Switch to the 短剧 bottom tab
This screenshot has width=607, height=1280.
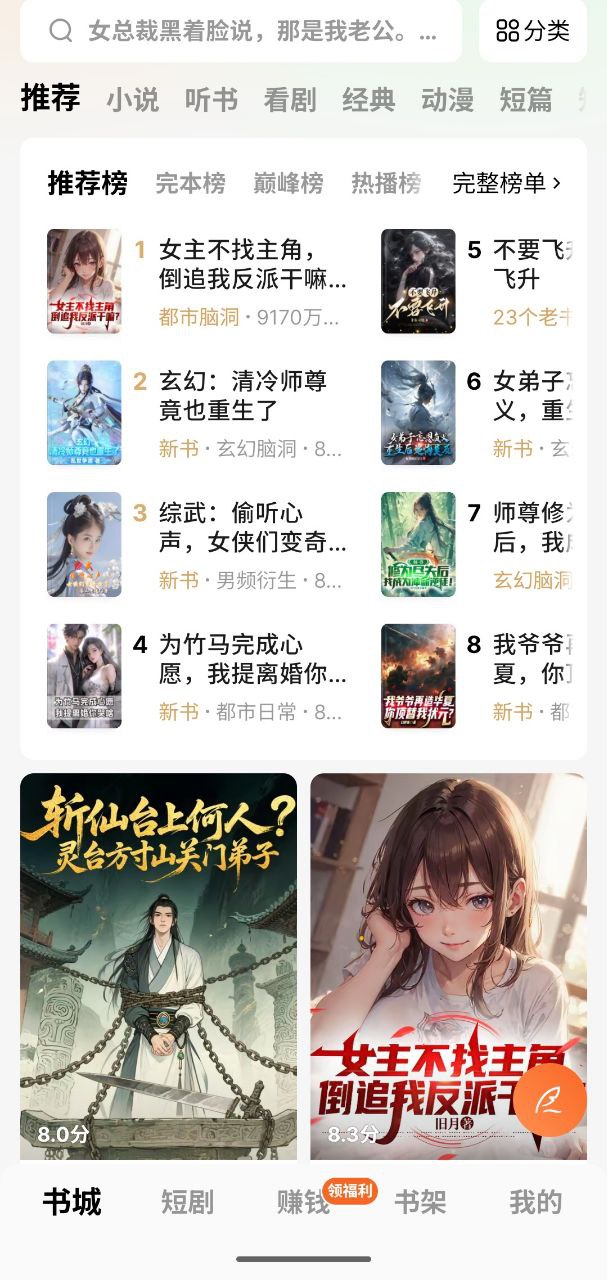pos(188,1202)
